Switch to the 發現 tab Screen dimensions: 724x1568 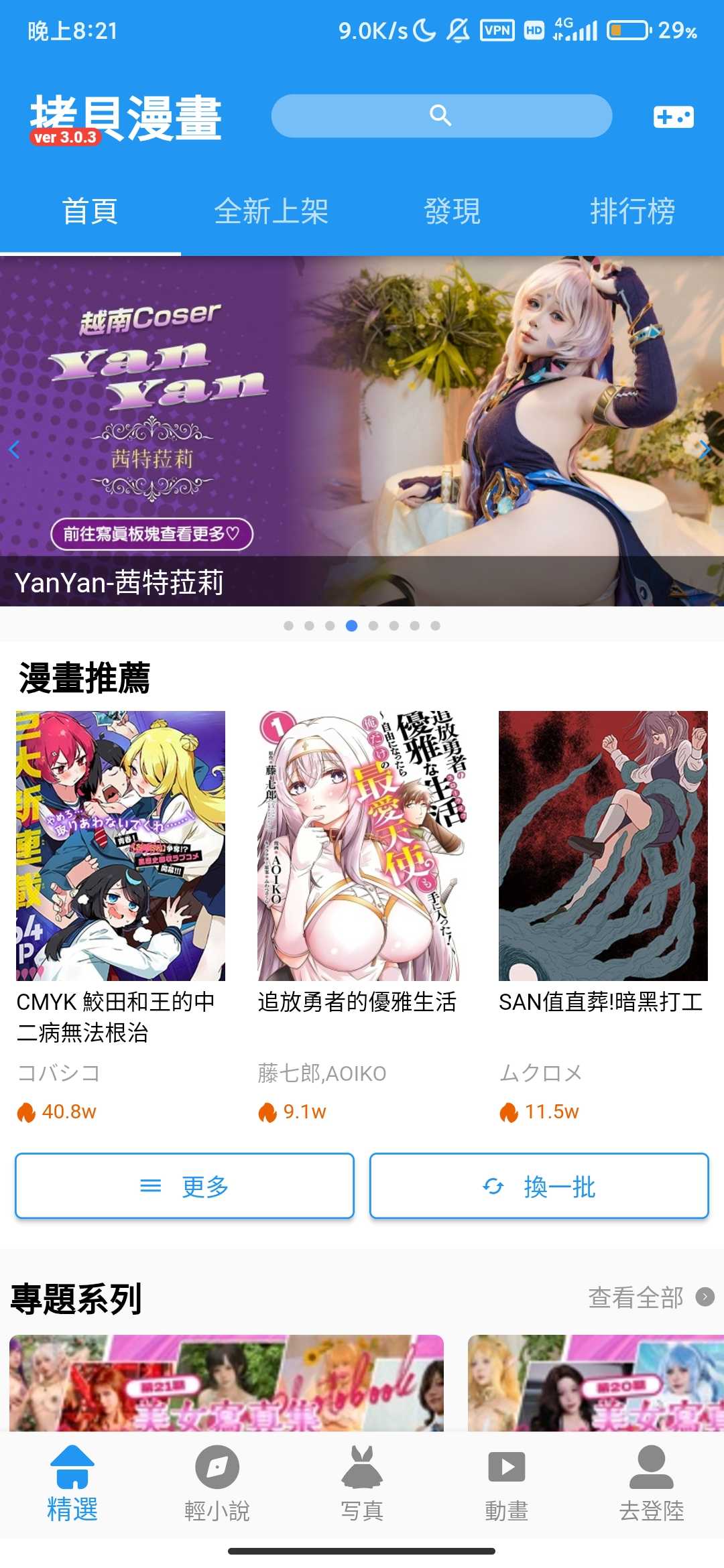[452, 212]
